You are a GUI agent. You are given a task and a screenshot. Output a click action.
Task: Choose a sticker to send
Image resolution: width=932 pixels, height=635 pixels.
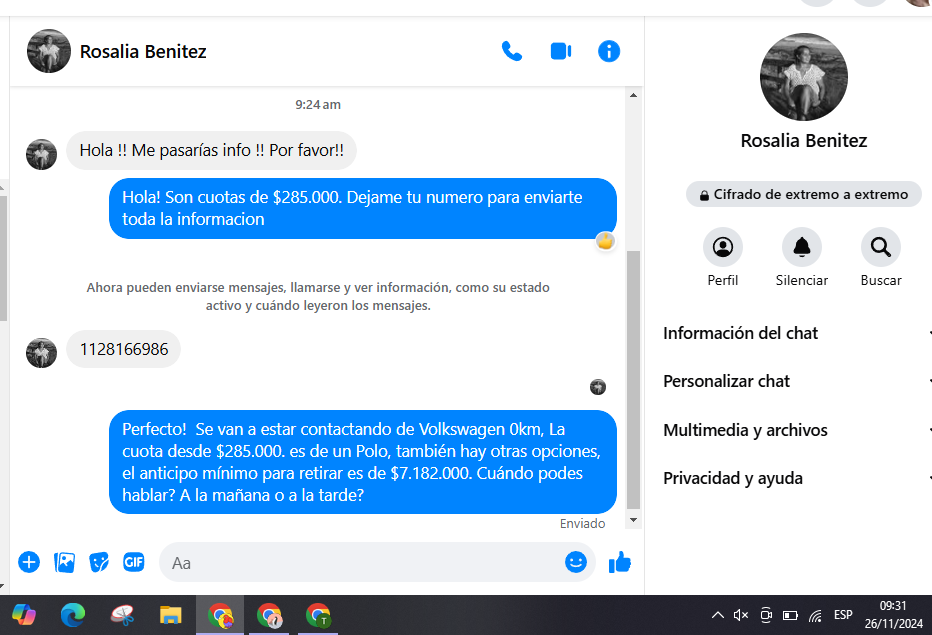99,562
